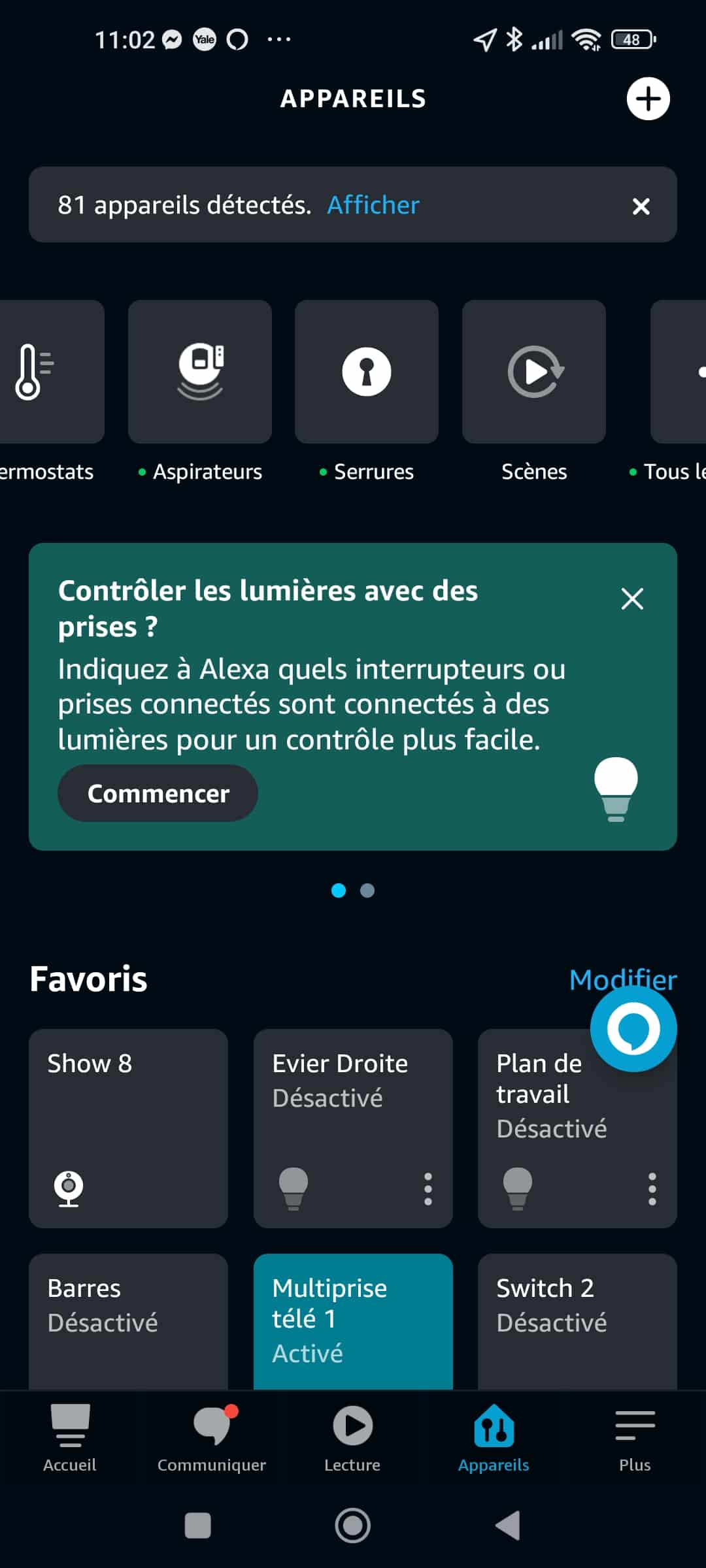Tap Afficher to show detected devices
The image size is (706, 1568).
373,205
